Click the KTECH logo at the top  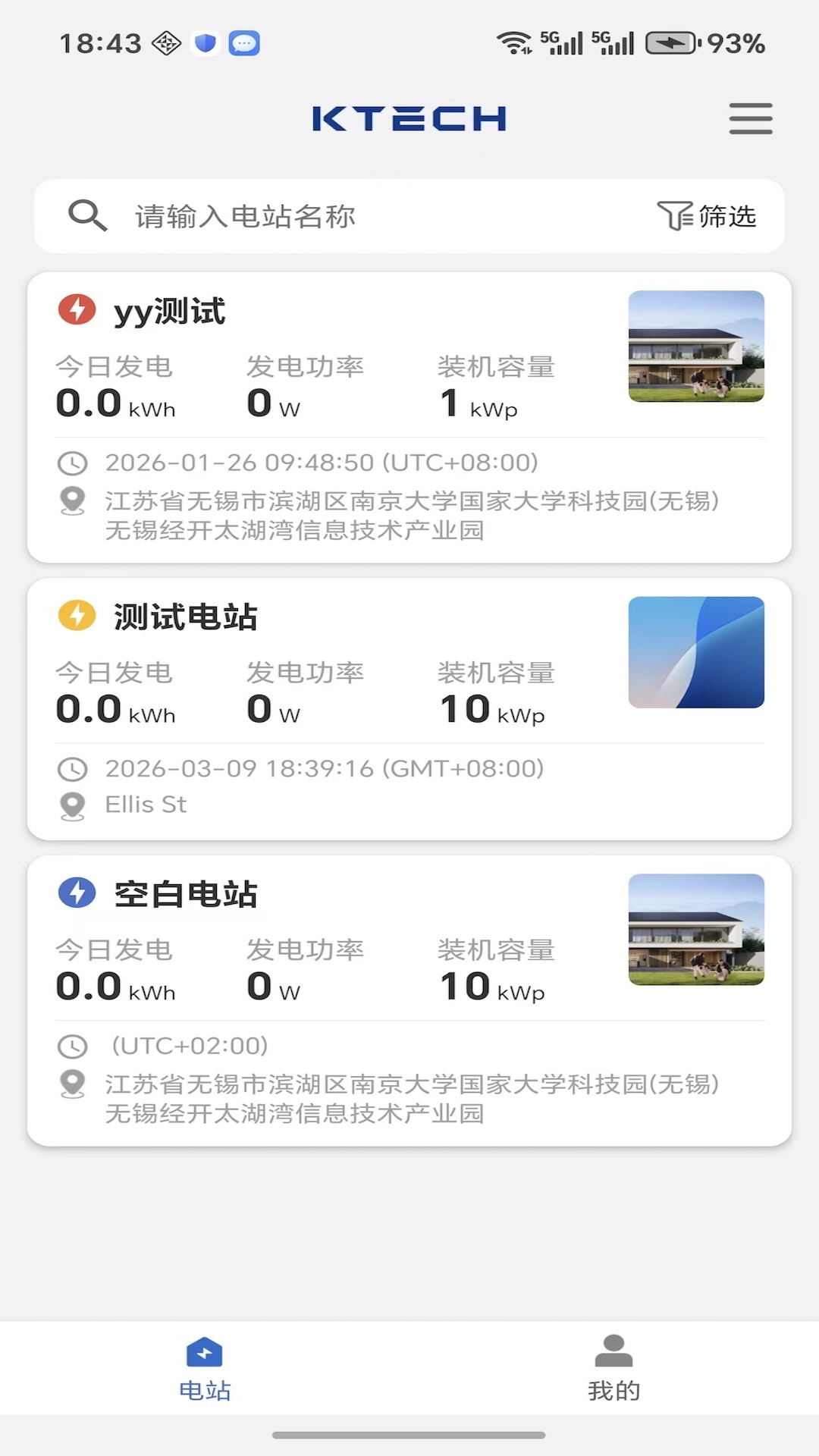pyautogui.click(x=409, y=118)
